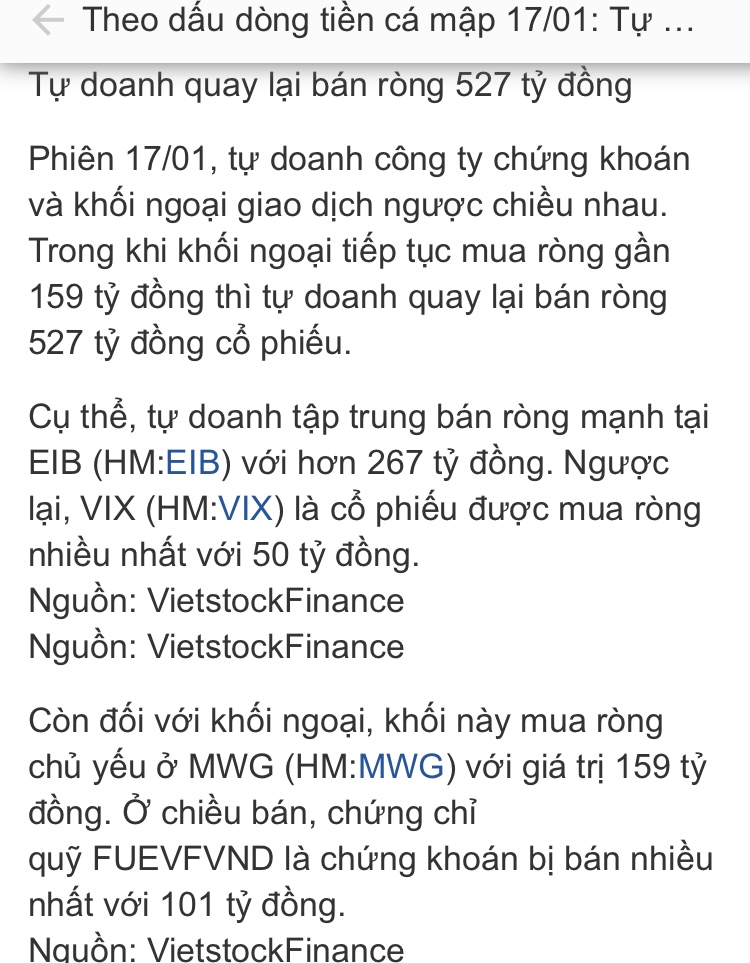Go back using the top arrow
The image size is (750, 964).
[47, 21]
